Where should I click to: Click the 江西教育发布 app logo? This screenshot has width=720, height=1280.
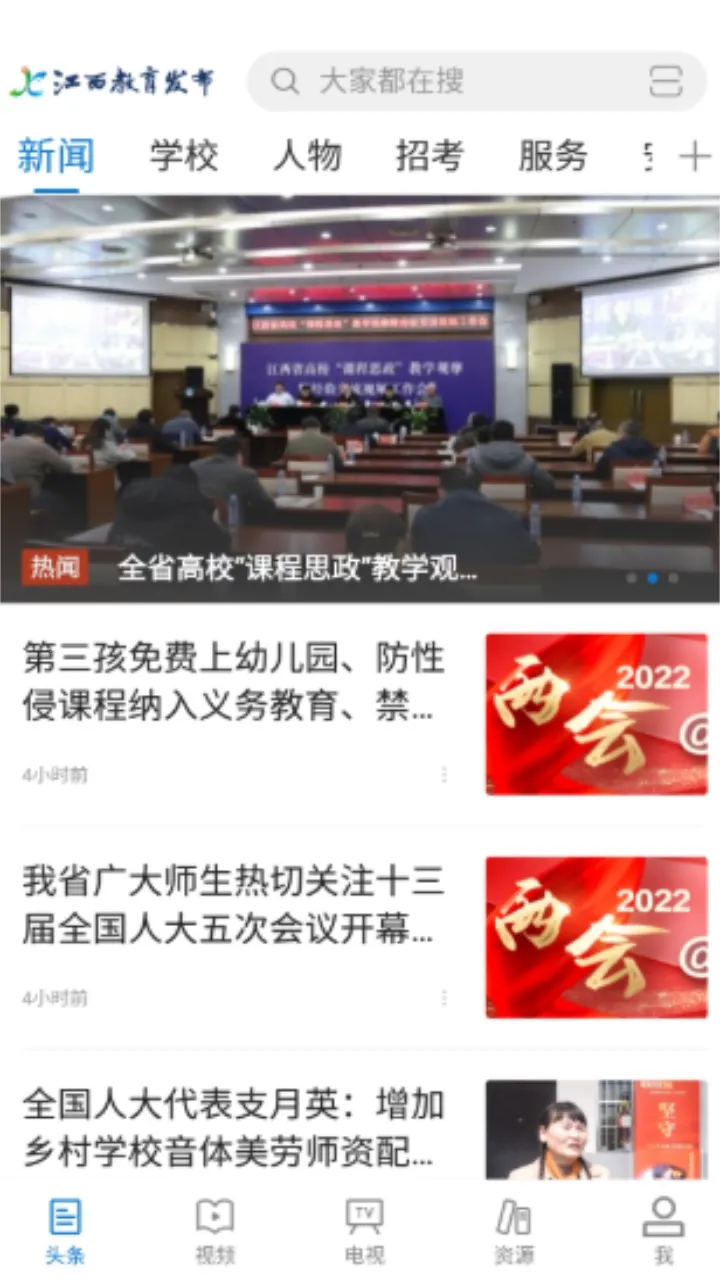[x=115, y=80]
